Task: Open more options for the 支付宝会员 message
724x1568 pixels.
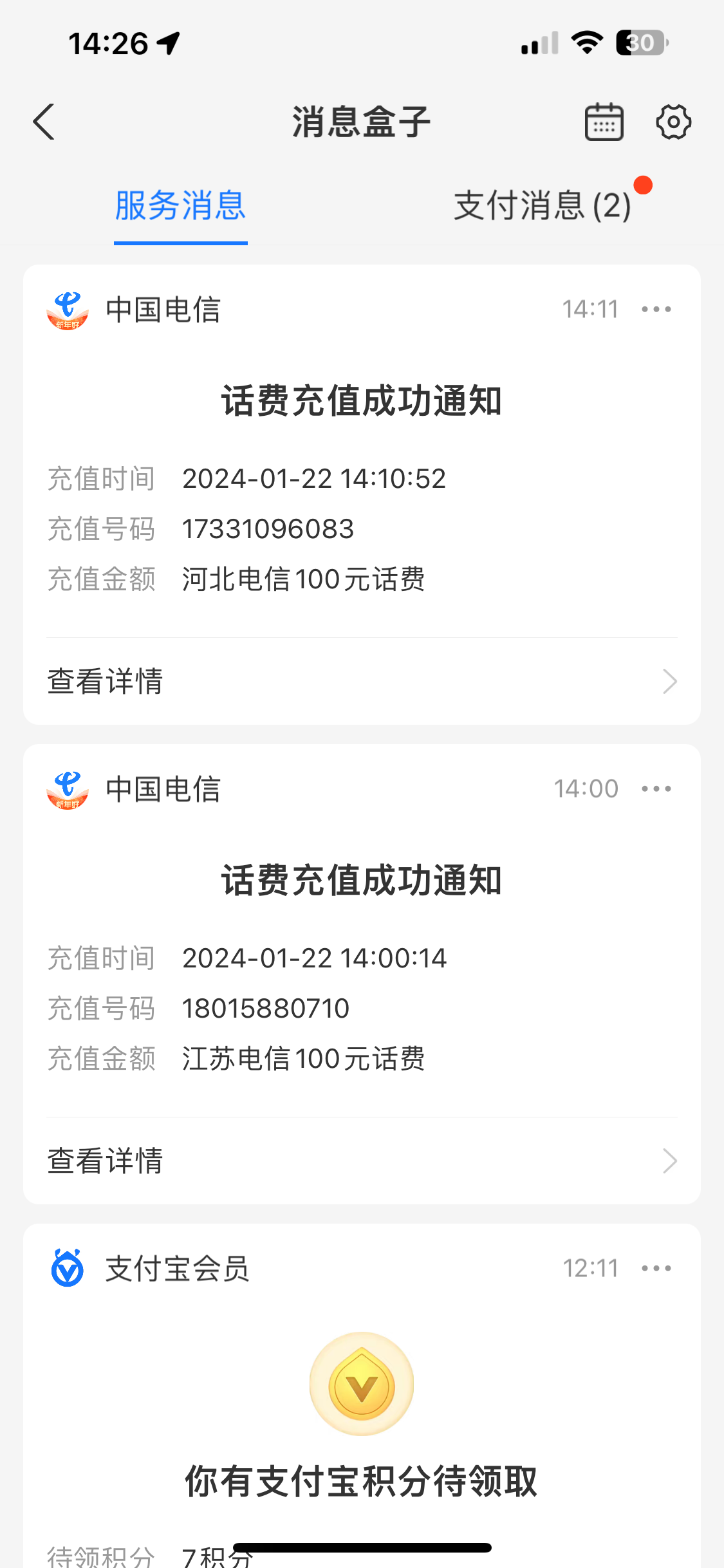Action: 656,1269
